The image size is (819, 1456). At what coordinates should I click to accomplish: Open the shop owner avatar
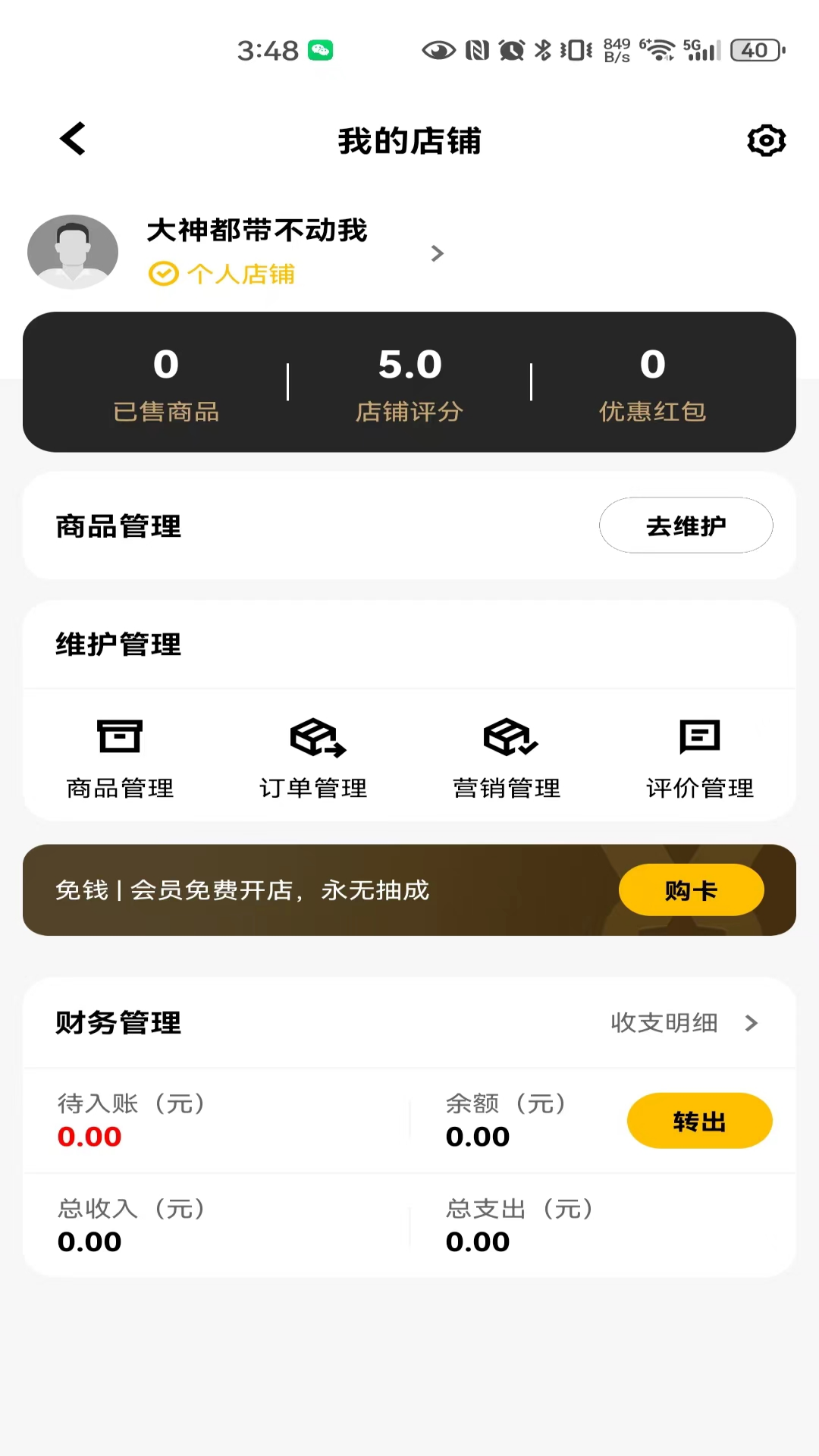(x=72, y=251)
